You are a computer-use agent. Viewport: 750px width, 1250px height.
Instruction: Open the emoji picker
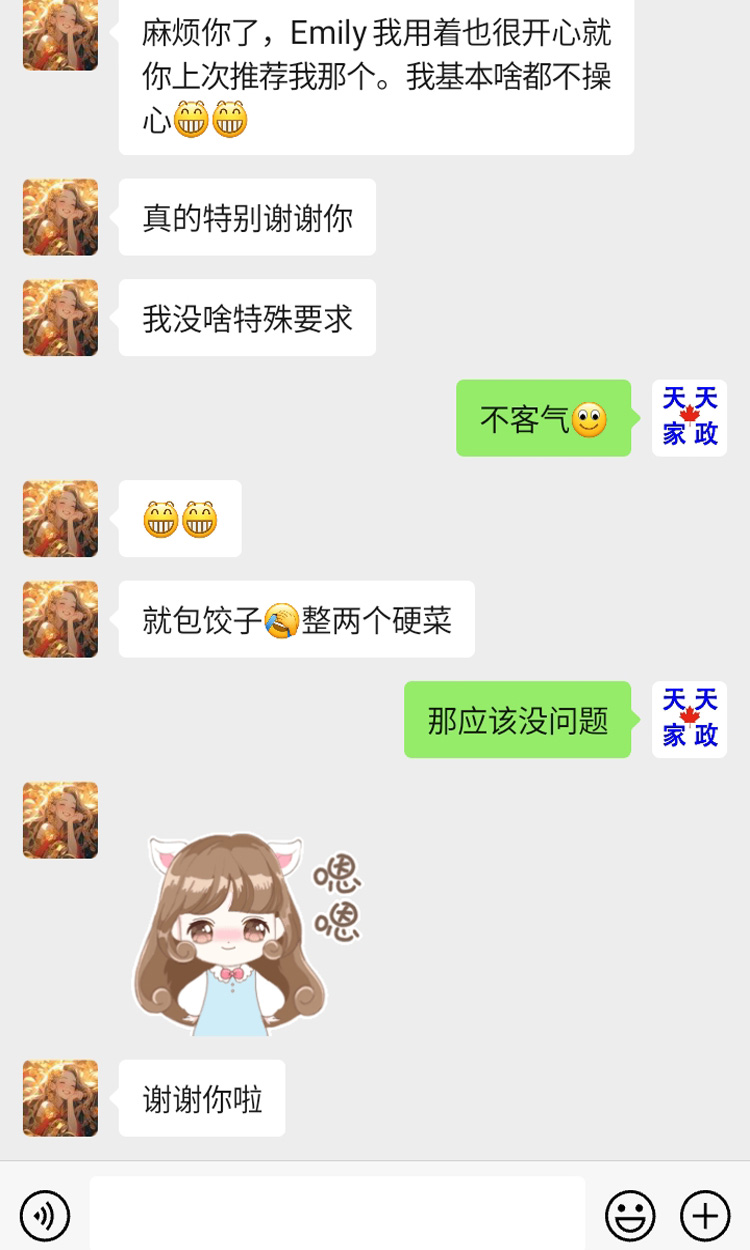pyautogui.click(x=630, y=1215)
